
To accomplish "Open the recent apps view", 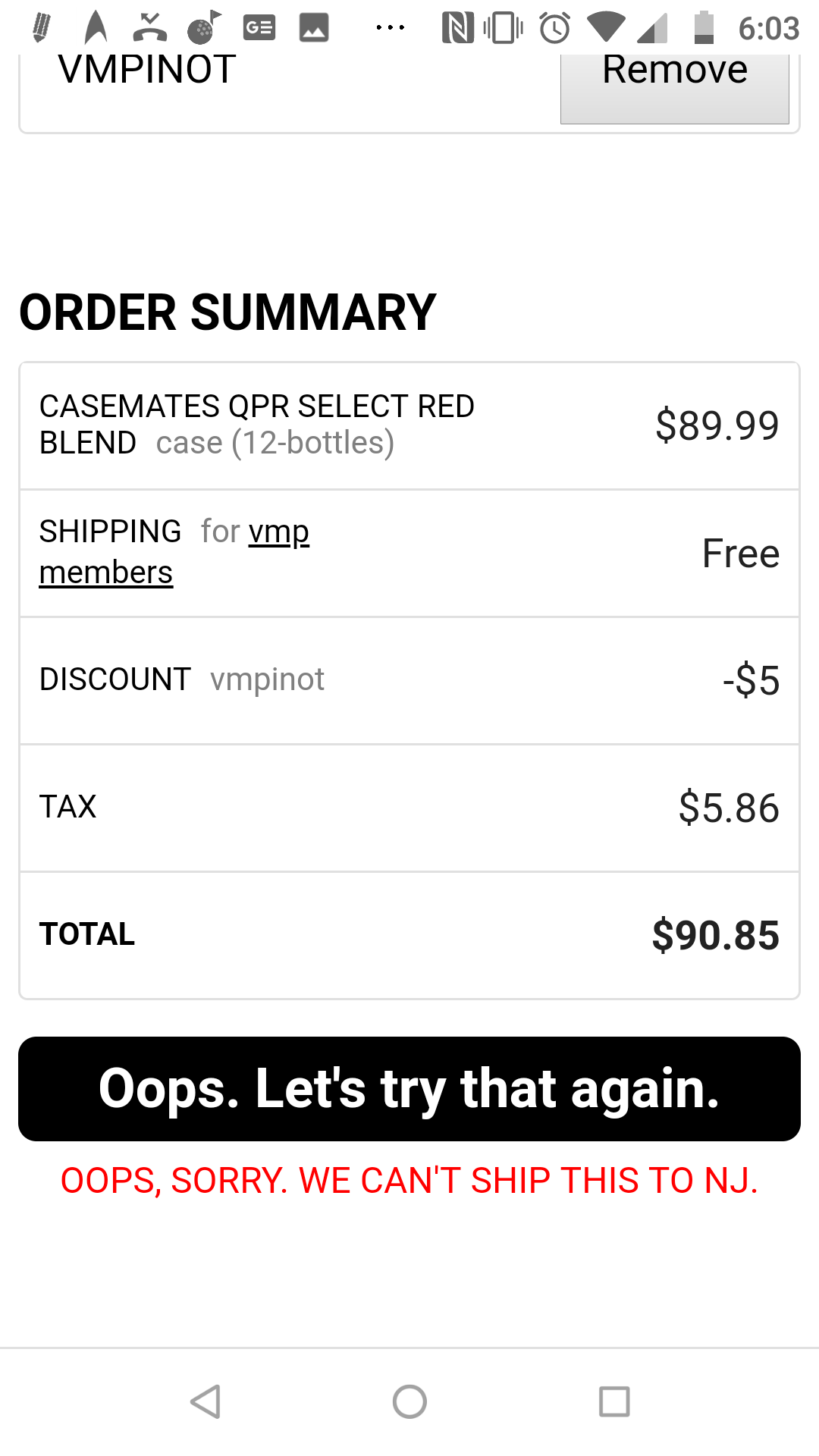I will [613, 1401].
